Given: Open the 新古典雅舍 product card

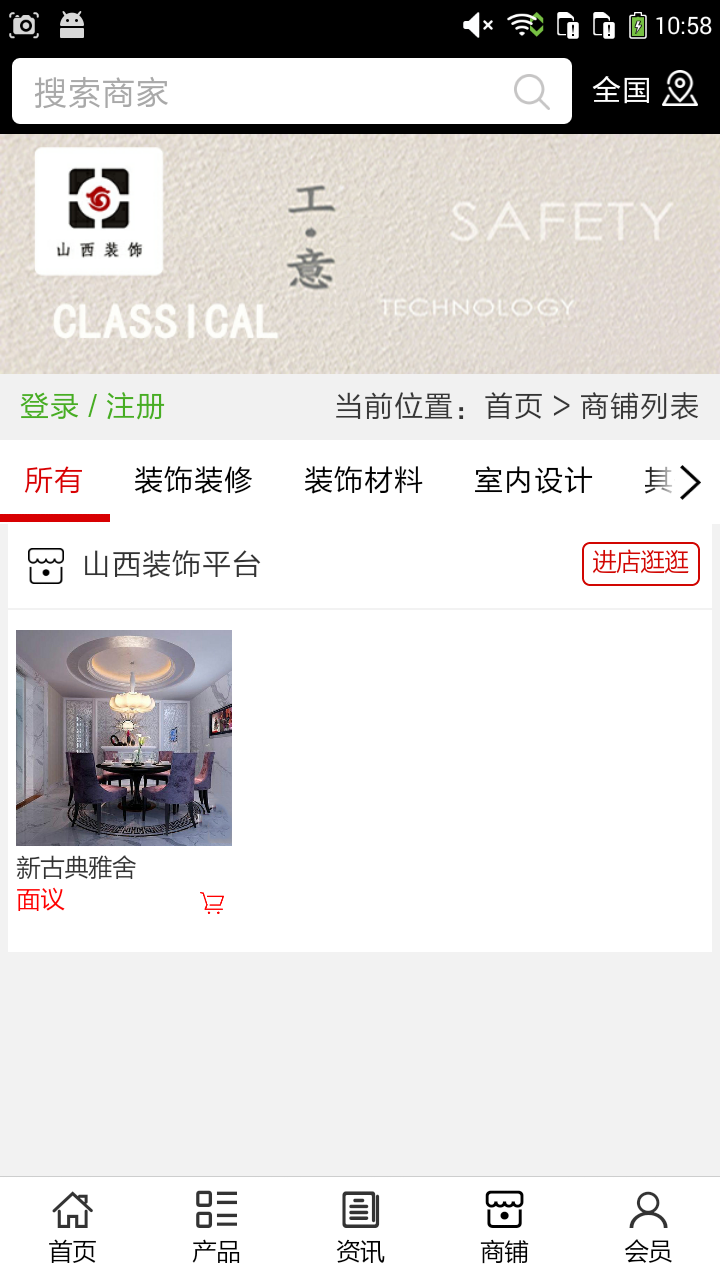Looking at the screenshot, I should 124,738.
